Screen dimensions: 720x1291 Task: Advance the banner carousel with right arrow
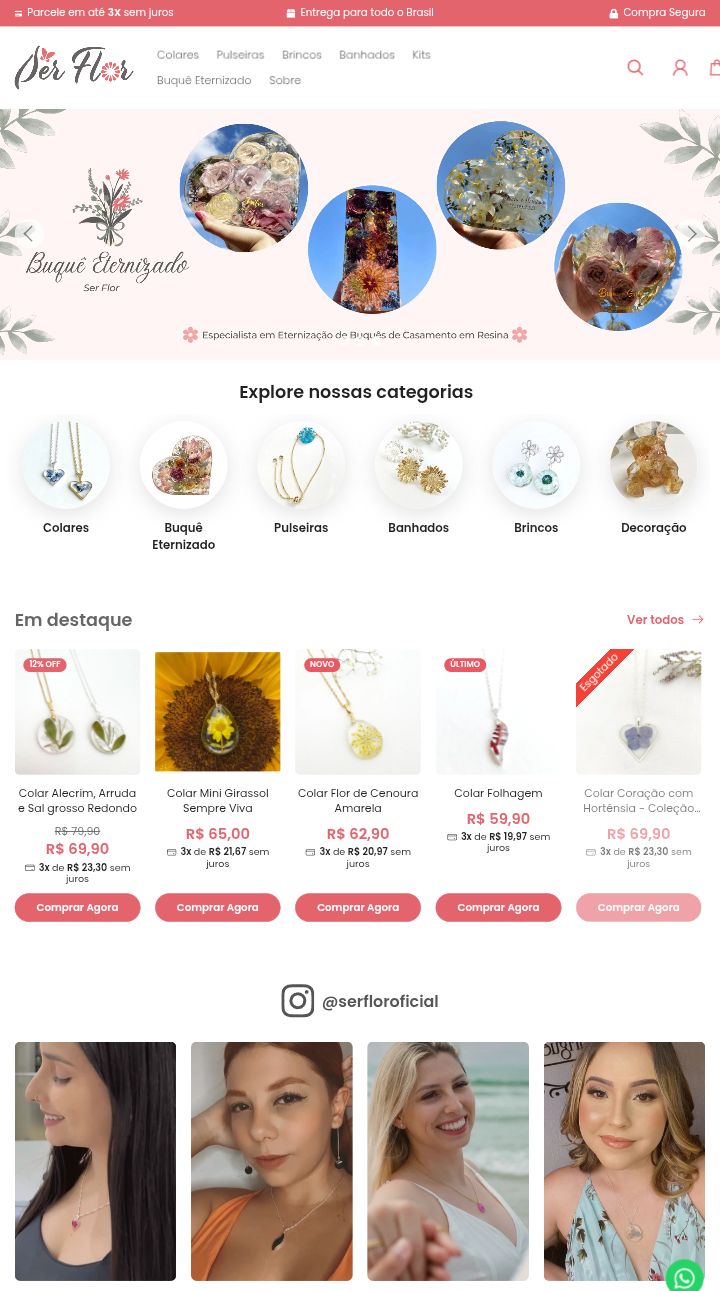tap(691, 233)
